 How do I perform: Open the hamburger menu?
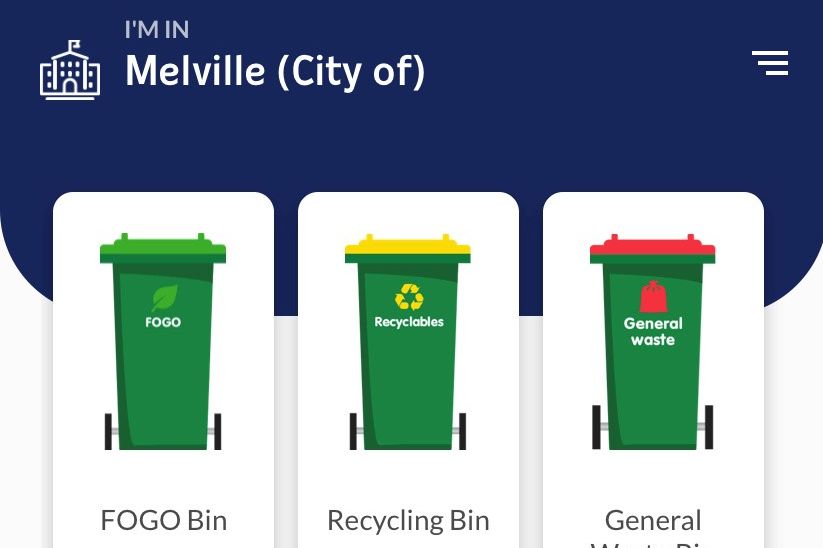click(x=770, y=63)
